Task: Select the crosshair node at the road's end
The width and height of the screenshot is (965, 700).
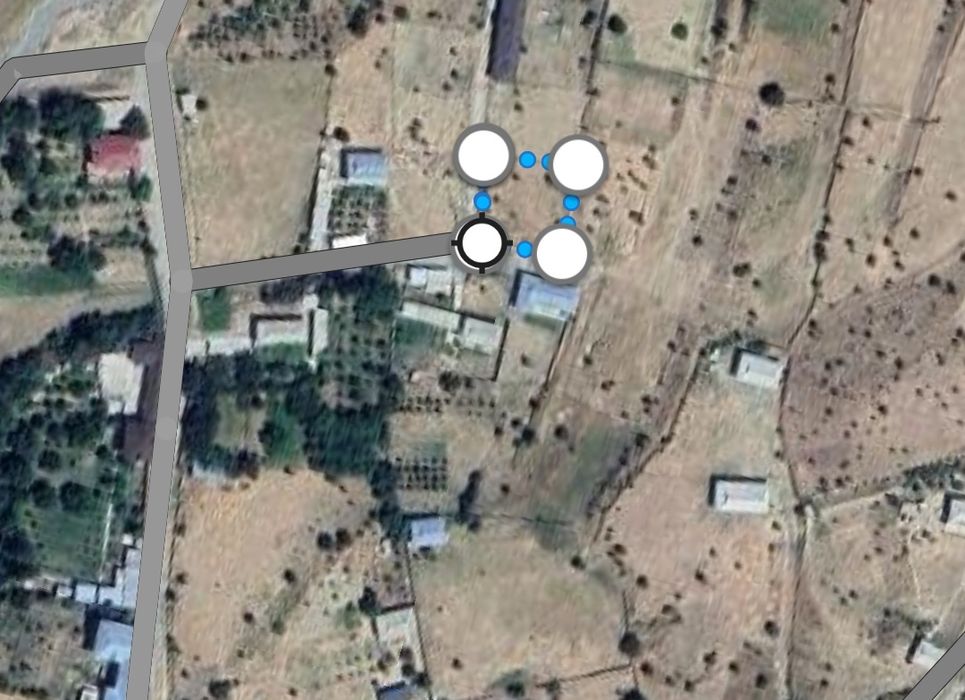Action: pyautogui.click(x=483, y=242)
